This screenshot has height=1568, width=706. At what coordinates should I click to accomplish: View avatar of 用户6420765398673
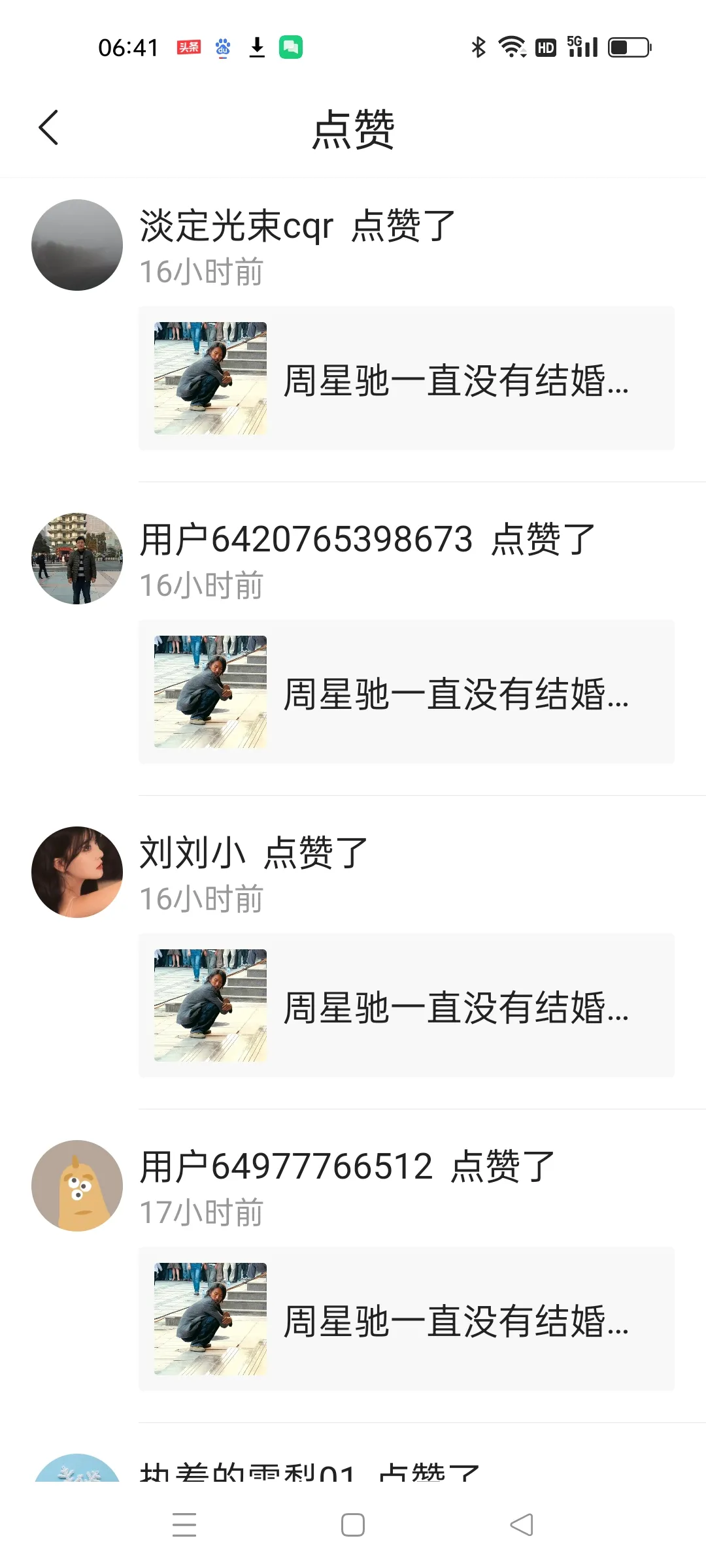pos(77,559)
